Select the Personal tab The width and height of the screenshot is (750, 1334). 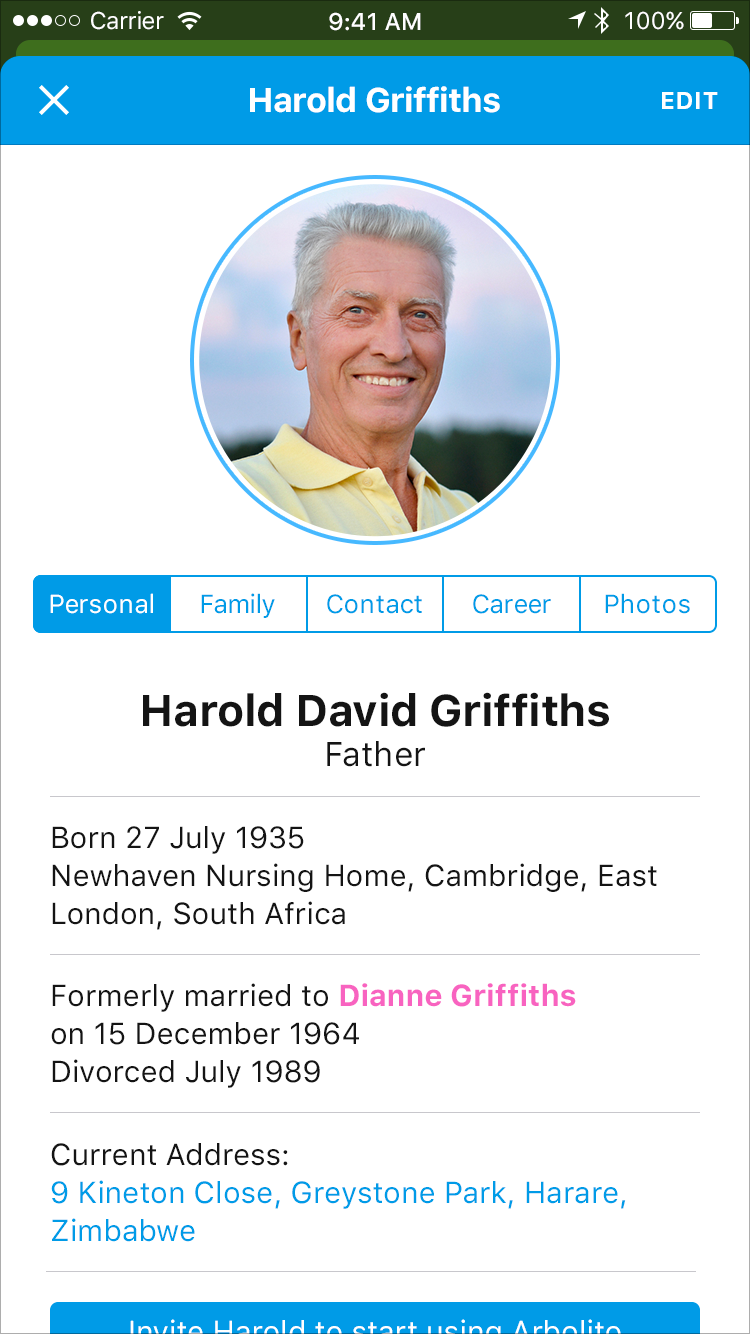point(102,604)
